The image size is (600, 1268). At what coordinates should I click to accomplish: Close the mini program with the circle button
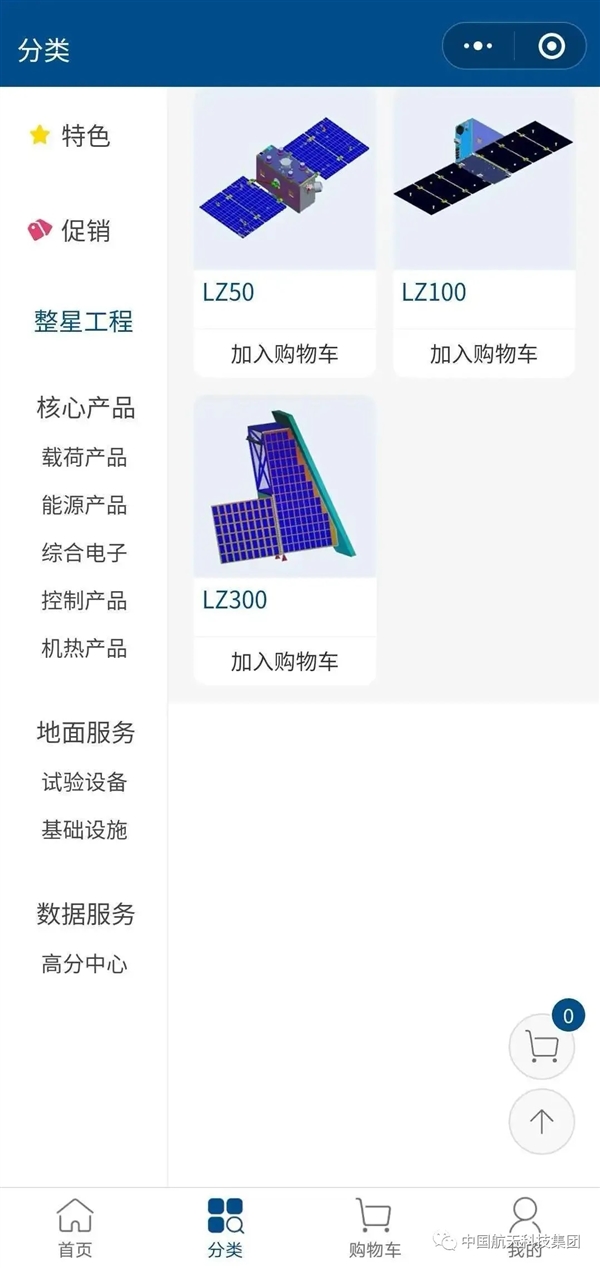[551, 46]
